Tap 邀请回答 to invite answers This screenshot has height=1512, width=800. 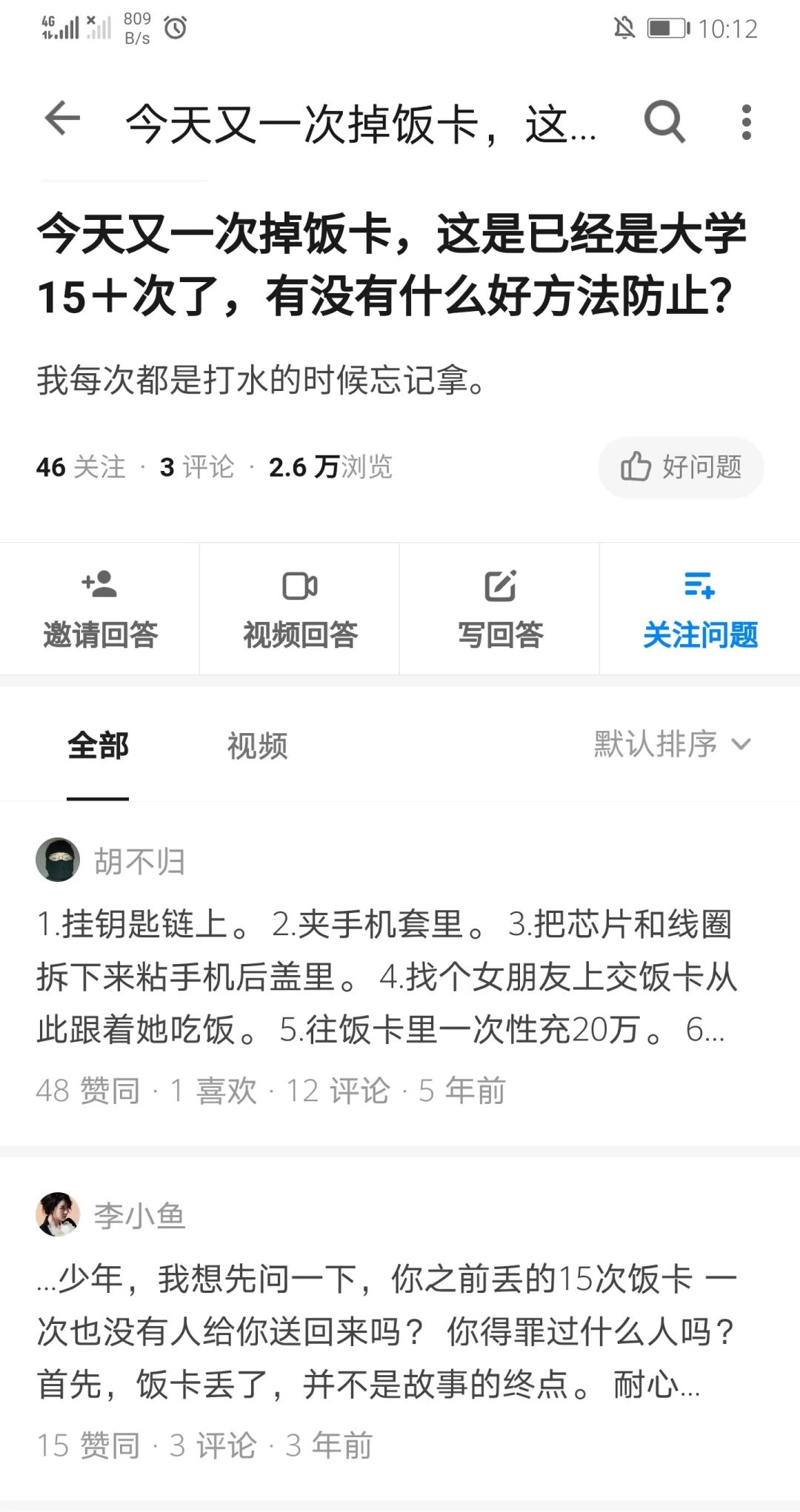tap(100, 609)
